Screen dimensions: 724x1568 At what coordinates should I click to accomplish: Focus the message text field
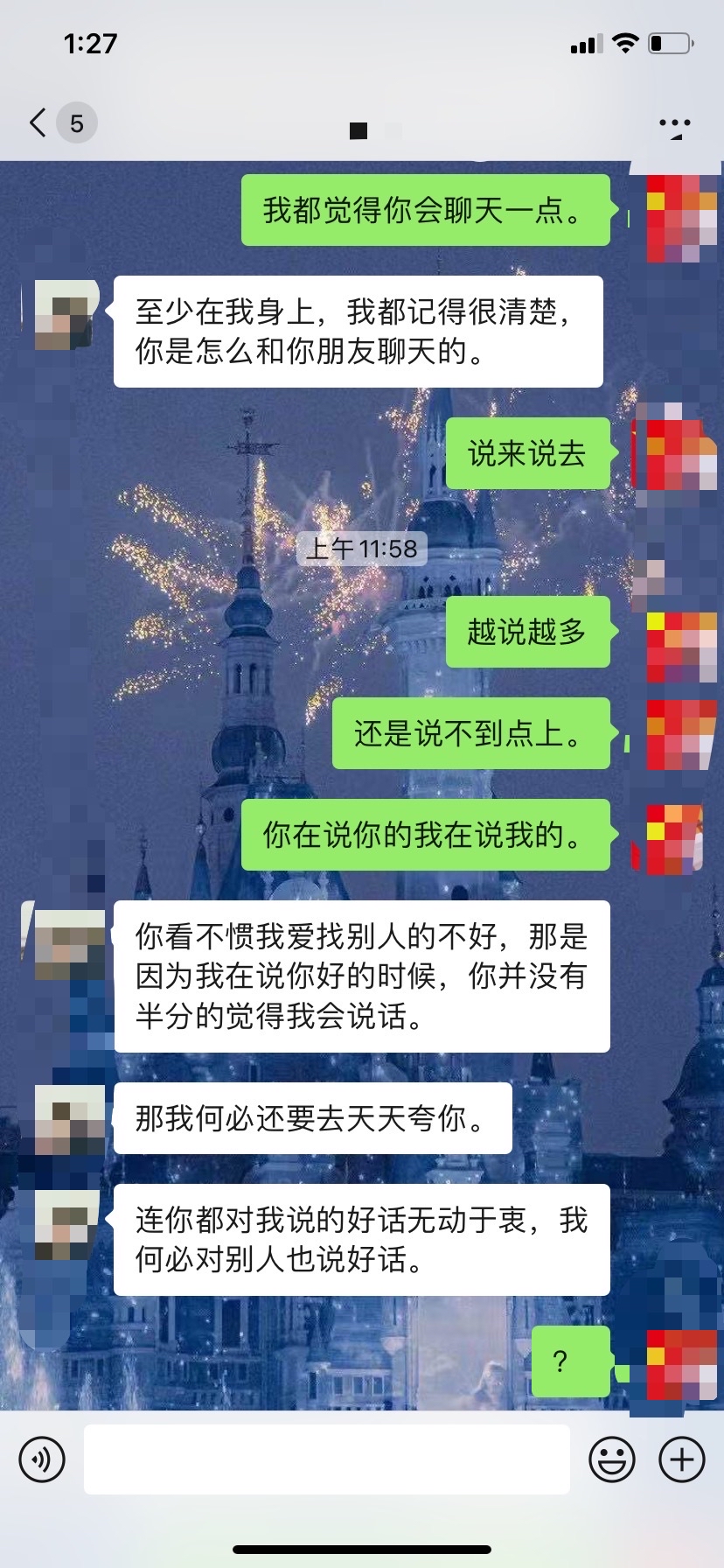coord(326,1459)
